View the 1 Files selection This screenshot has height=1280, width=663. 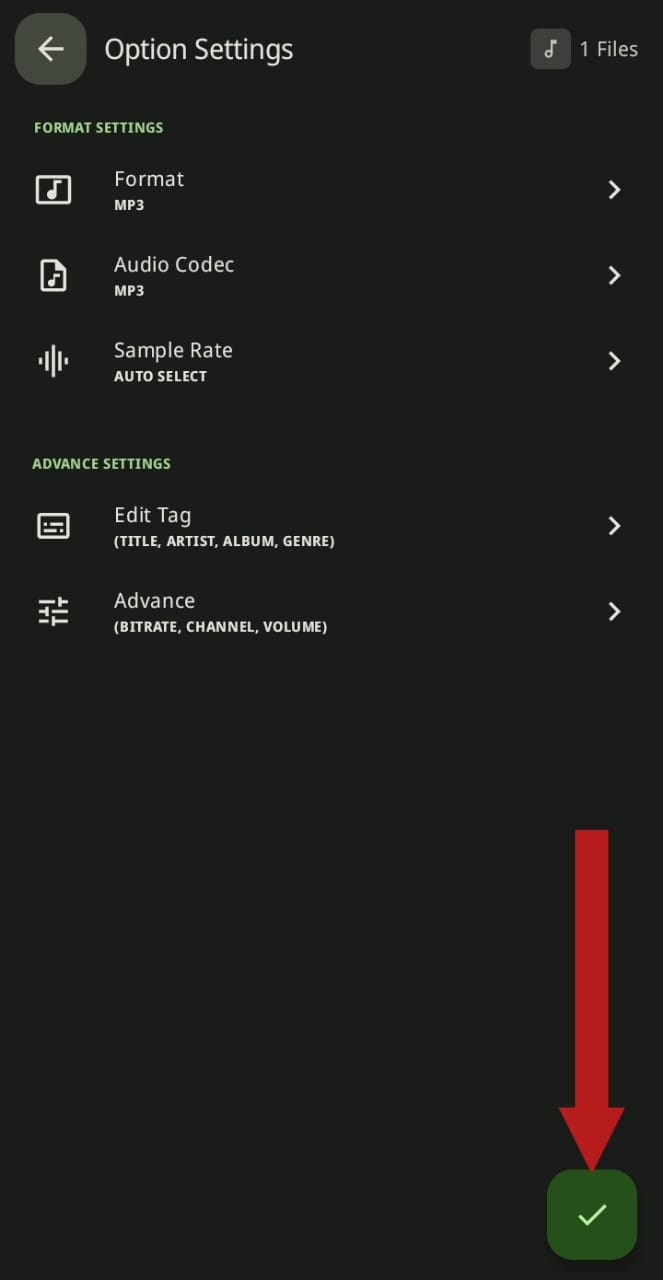coord(585,49)
